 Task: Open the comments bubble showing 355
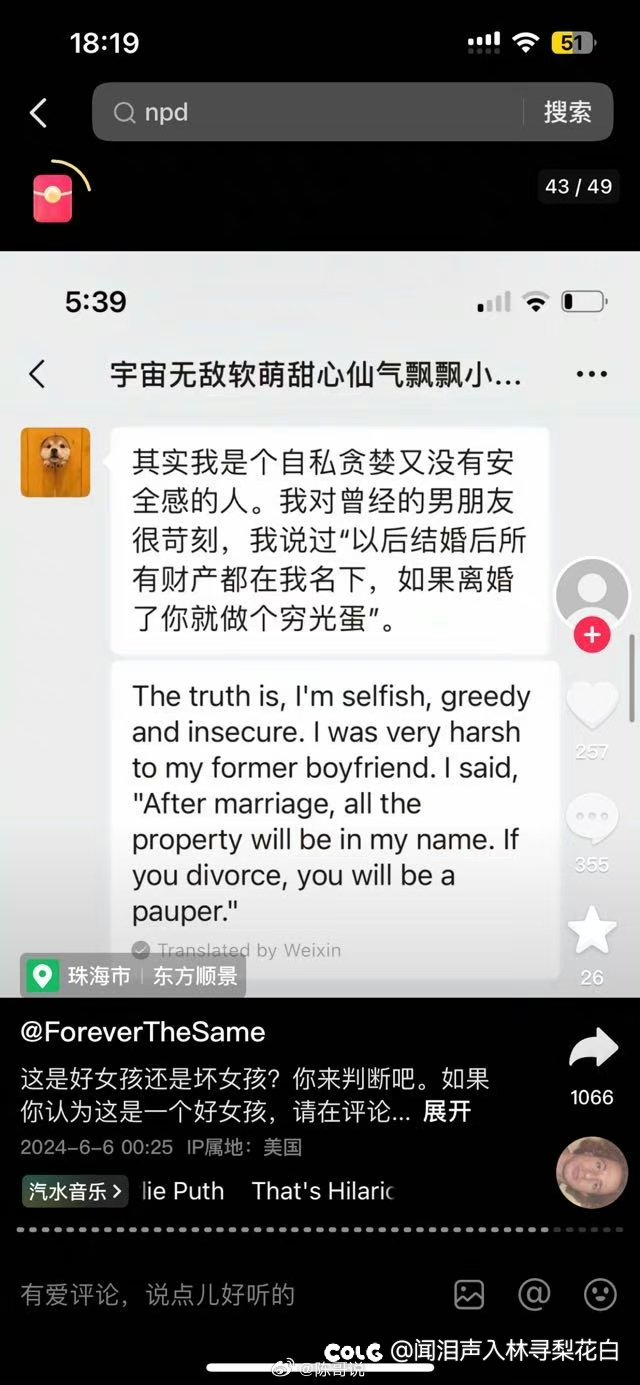pos(592,820)
